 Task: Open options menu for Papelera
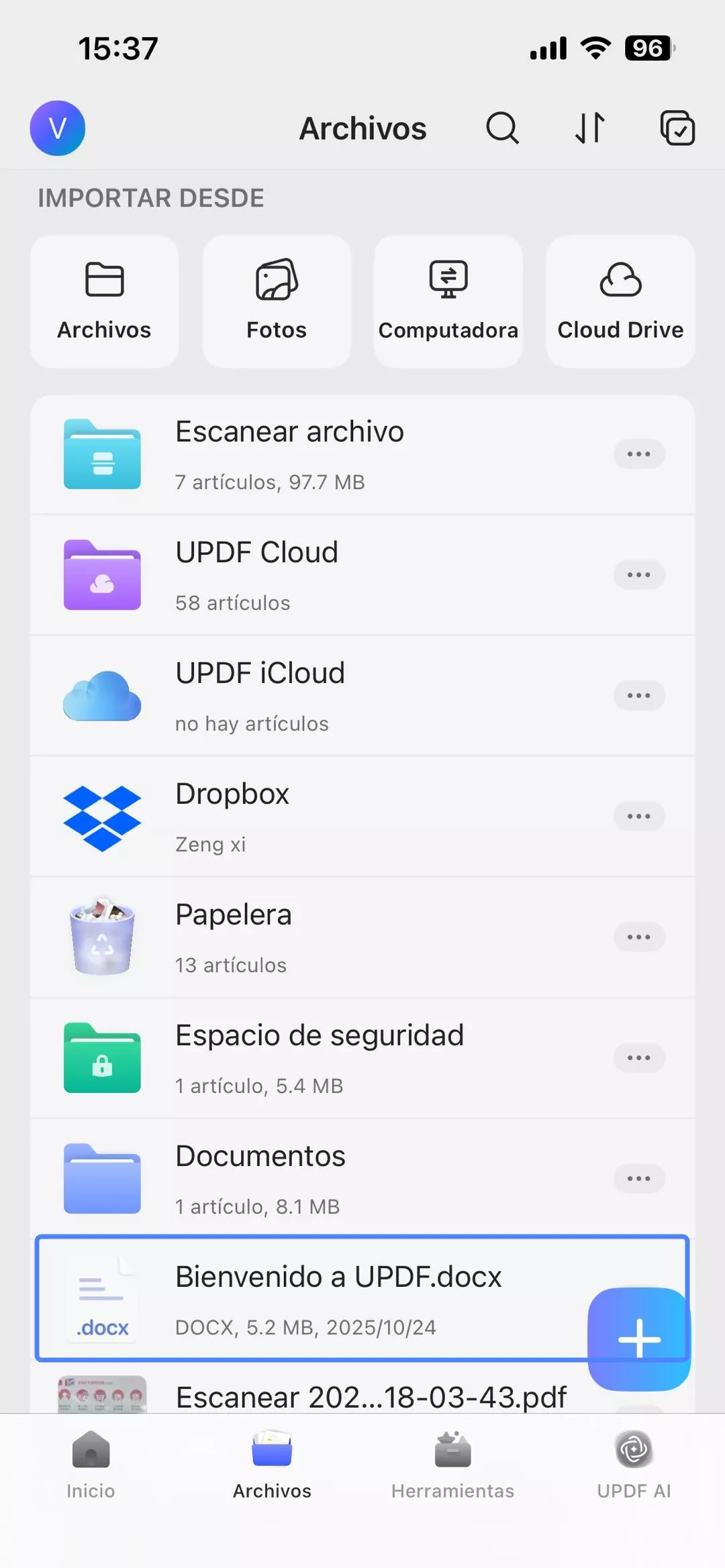pyautogui.click(x=638, y=937)
